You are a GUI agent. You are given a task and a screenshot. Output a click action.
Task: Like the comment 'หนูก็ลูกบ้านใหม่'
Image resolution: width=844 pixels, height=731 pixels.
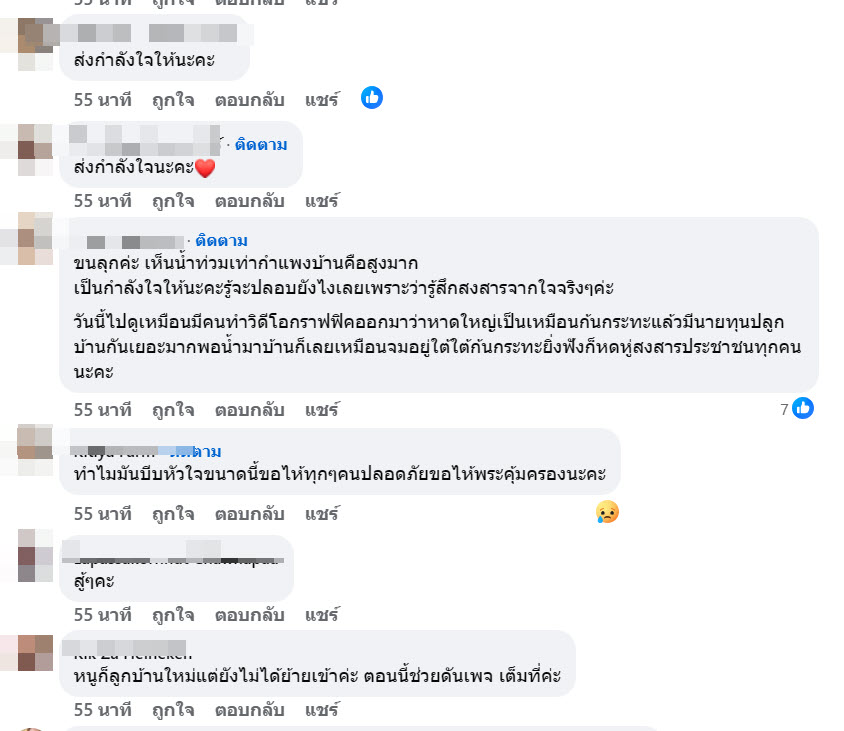(173, 710)
